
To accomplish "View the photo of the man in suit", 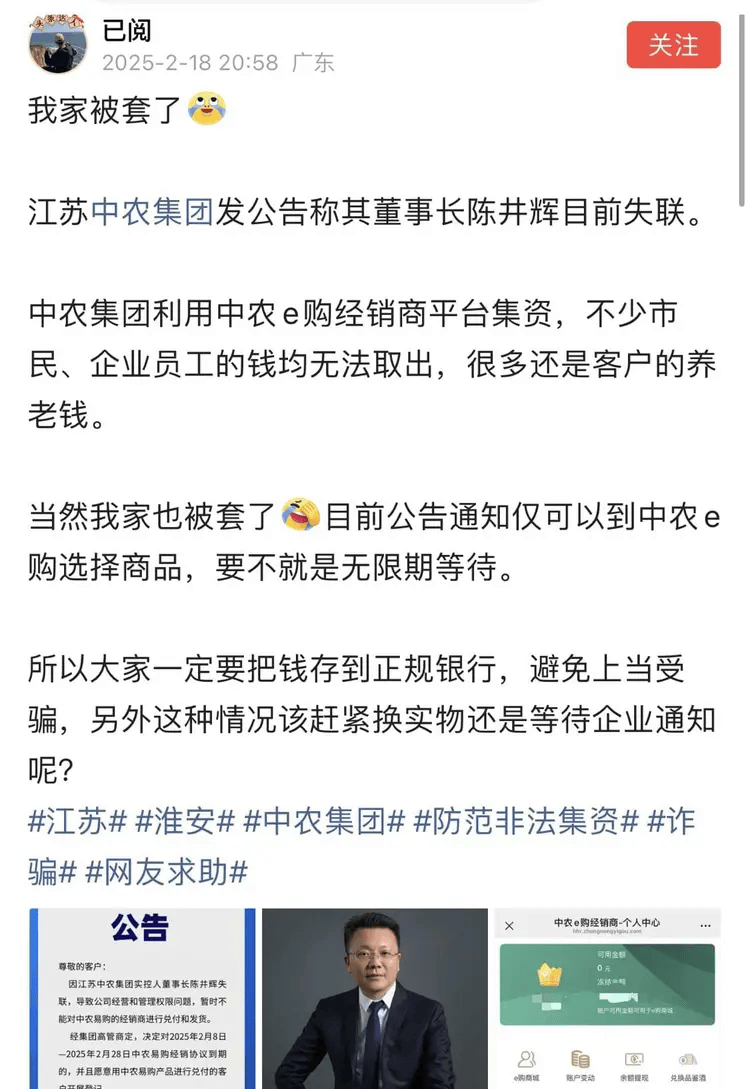I will click(373, 998).
